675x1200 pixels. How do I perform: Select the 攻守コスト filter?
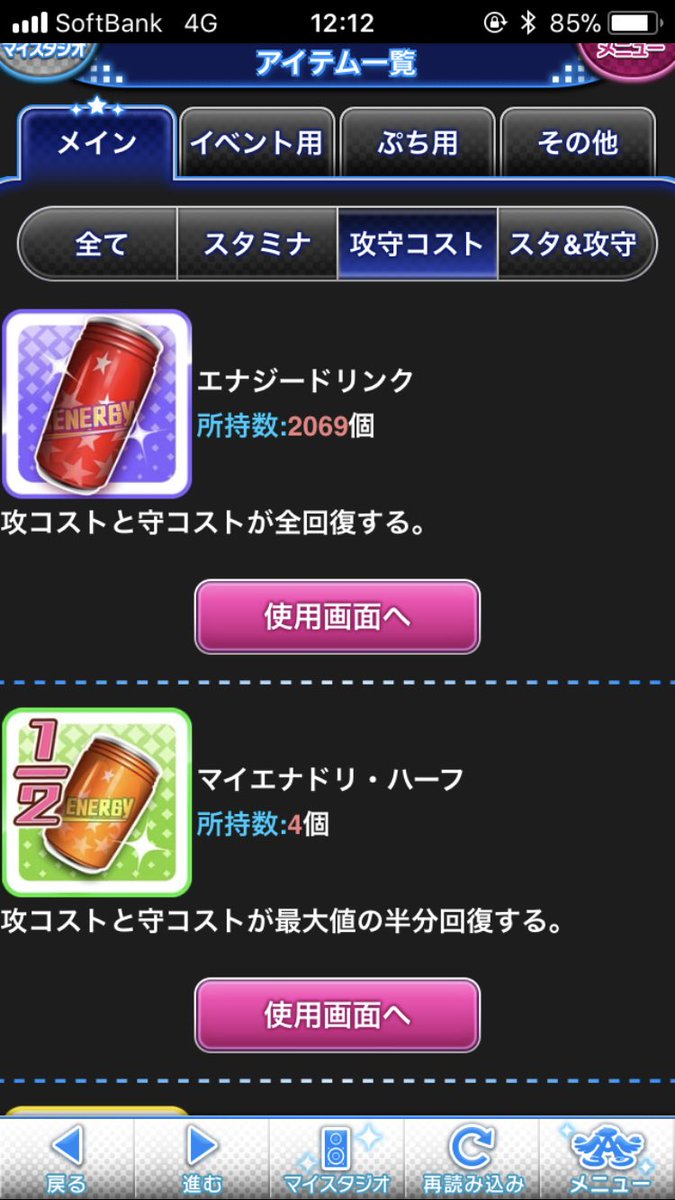click(417, 244)
